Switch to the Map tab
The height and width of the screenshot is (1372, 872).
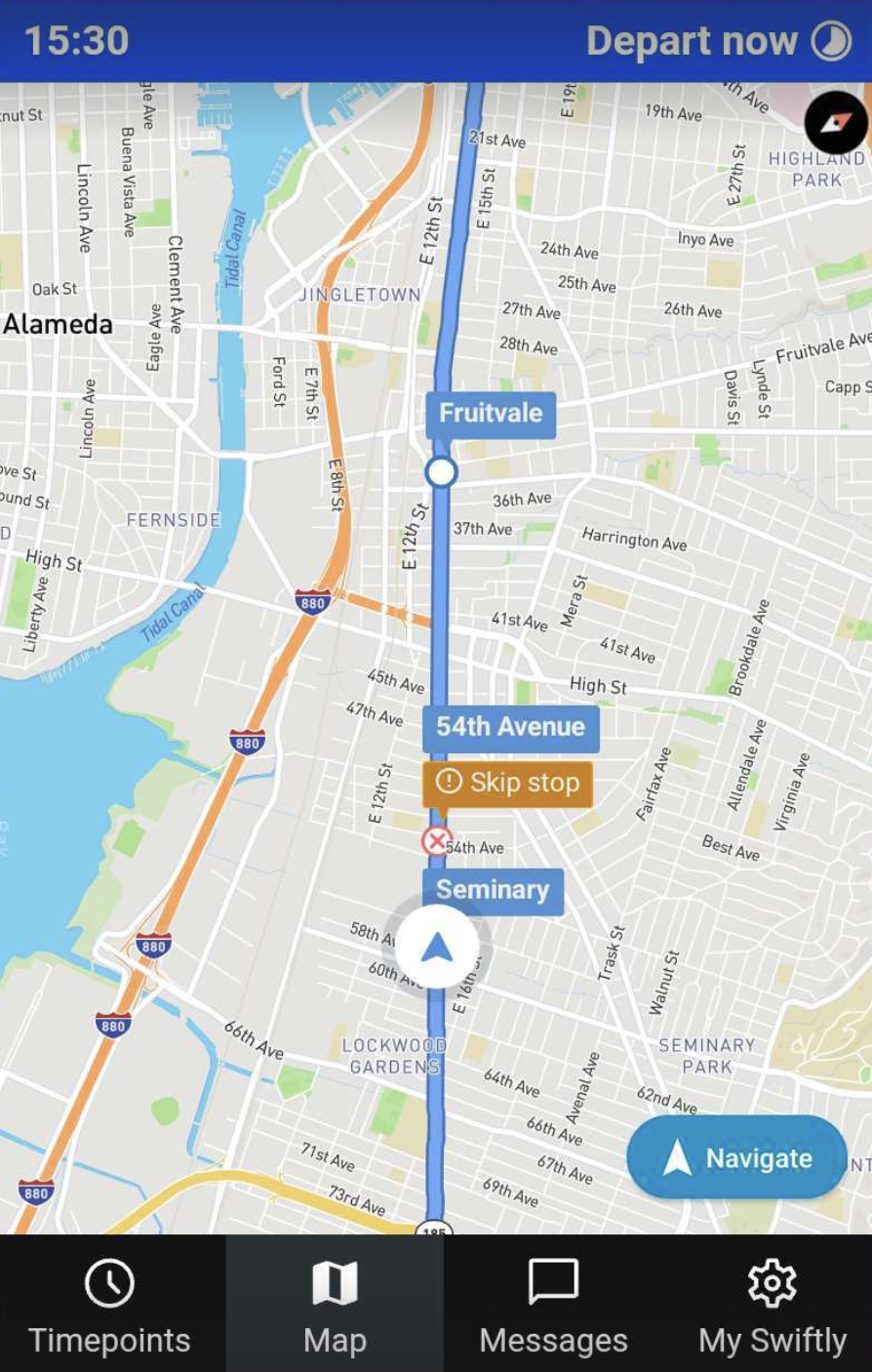click(335, 1306)
